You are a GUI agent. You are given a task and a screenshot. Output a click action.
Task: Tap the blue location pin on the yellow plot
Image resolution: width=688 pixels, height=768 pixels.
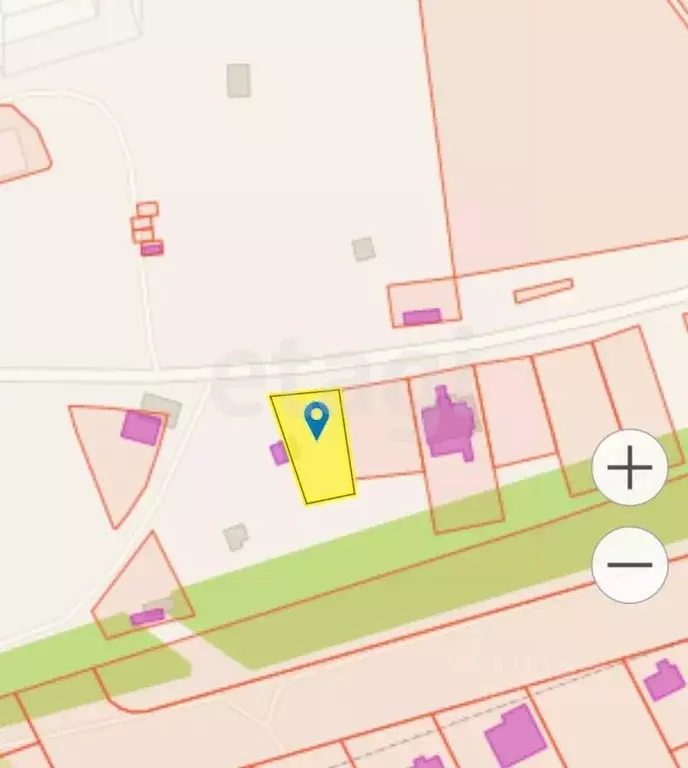pyautogui.click(x=316, y=419)
